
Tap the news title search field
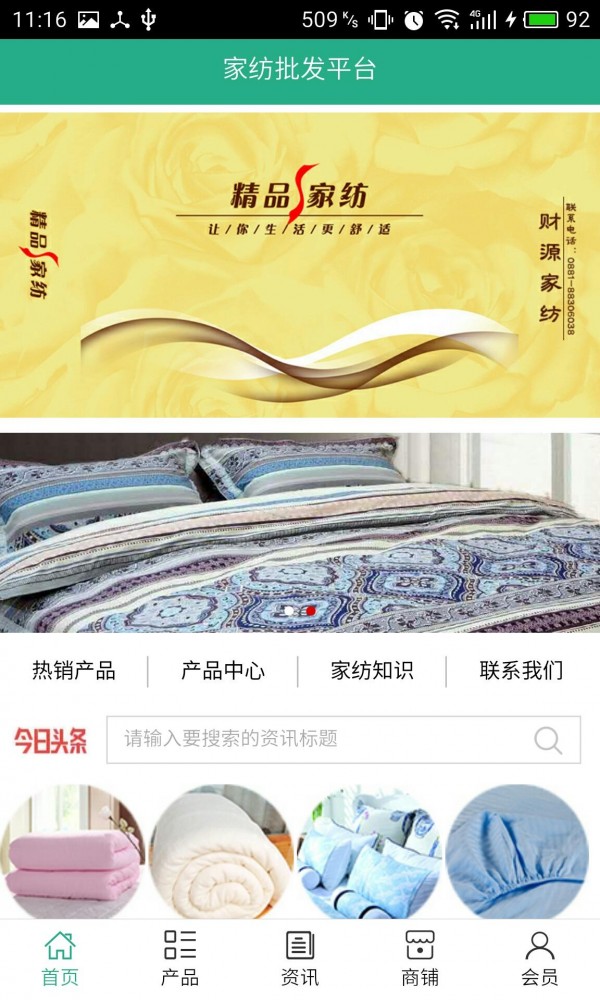click(343, 740)
